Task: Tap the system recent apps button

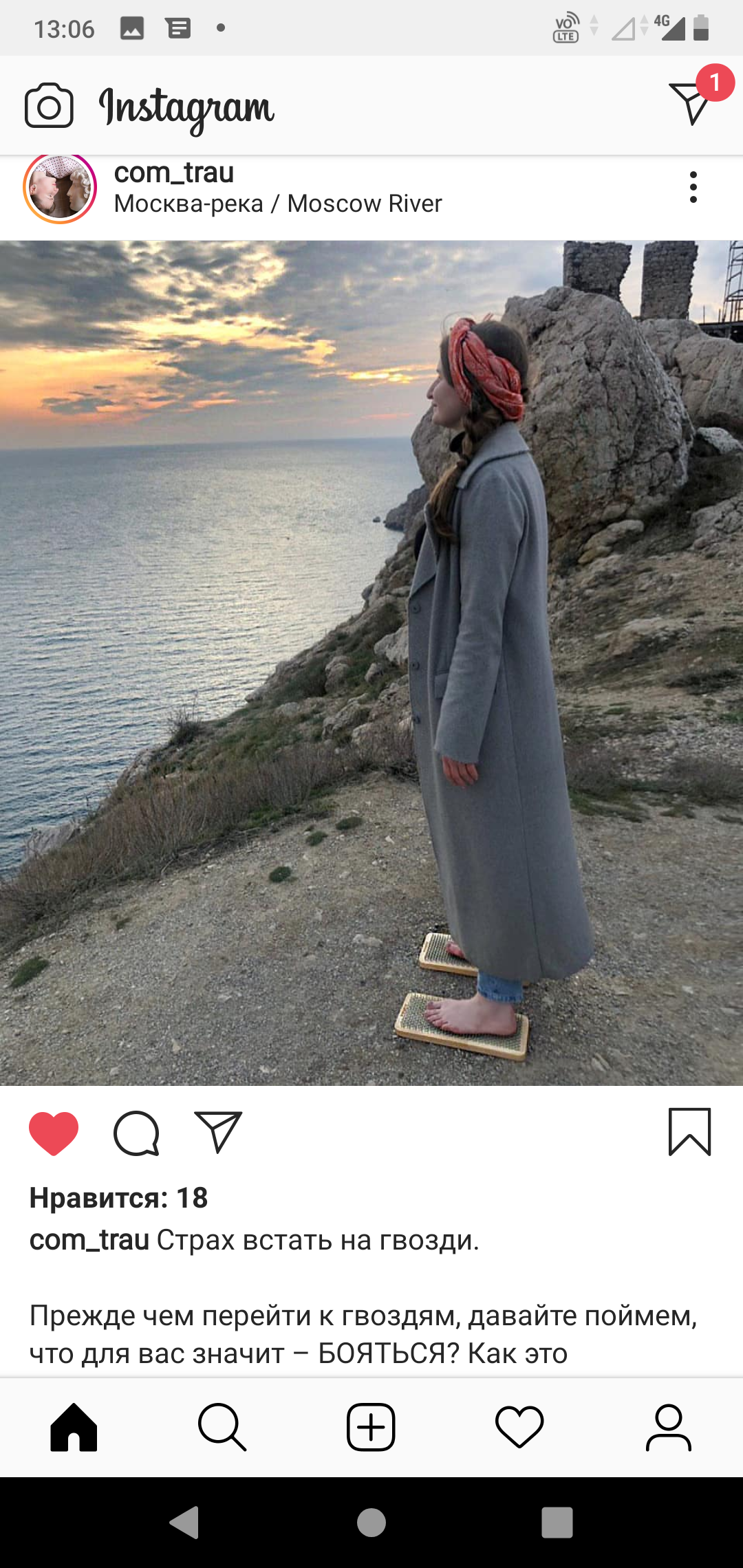Action: pos(557,1522)
